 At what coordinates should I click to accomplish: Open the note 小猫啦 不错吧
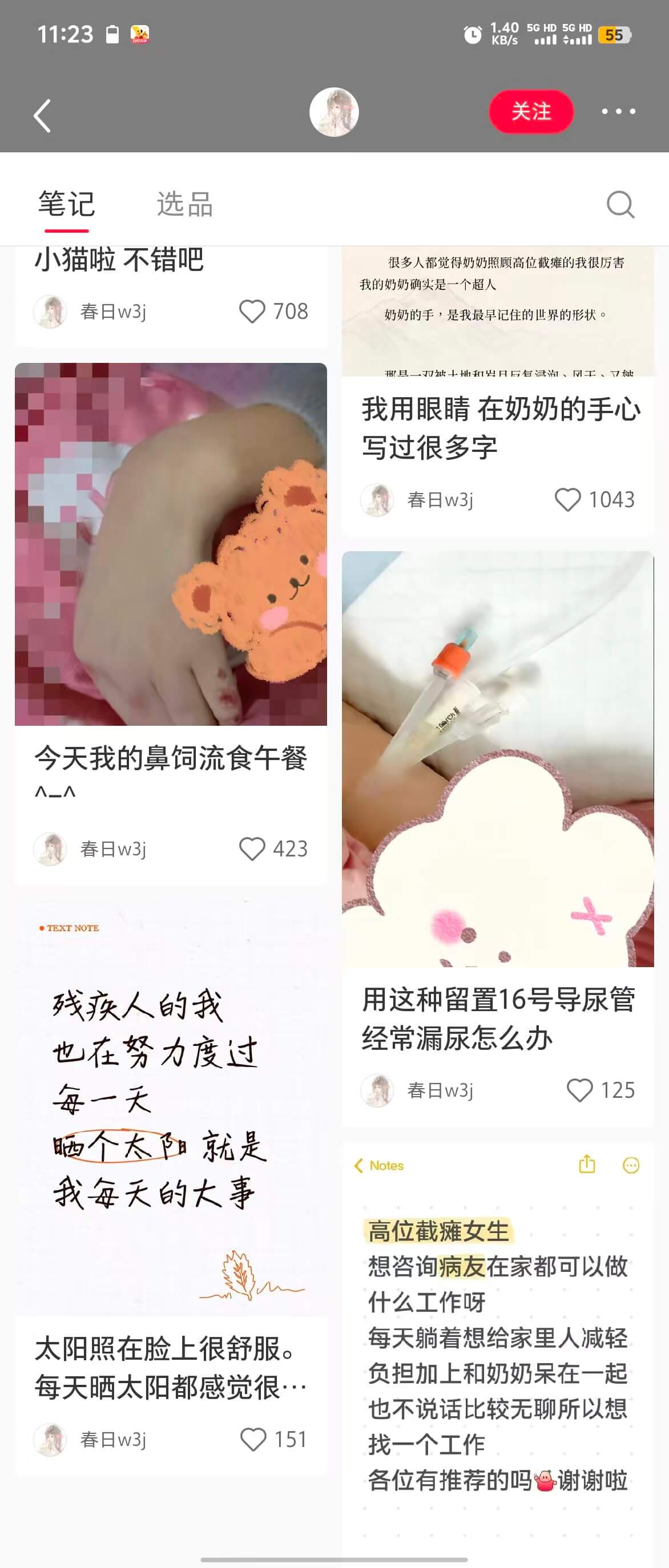point(119,261)
